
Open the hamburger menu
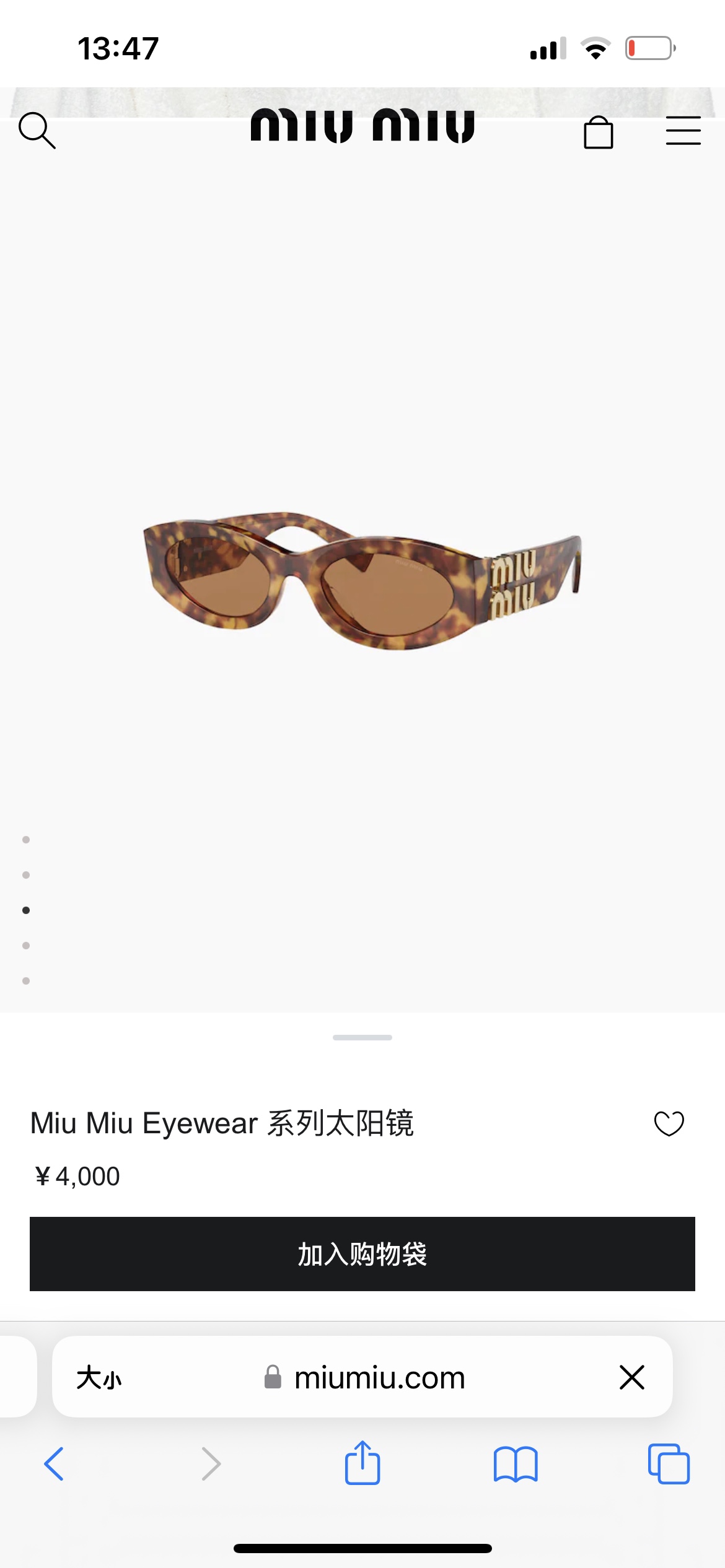point(683,131)
